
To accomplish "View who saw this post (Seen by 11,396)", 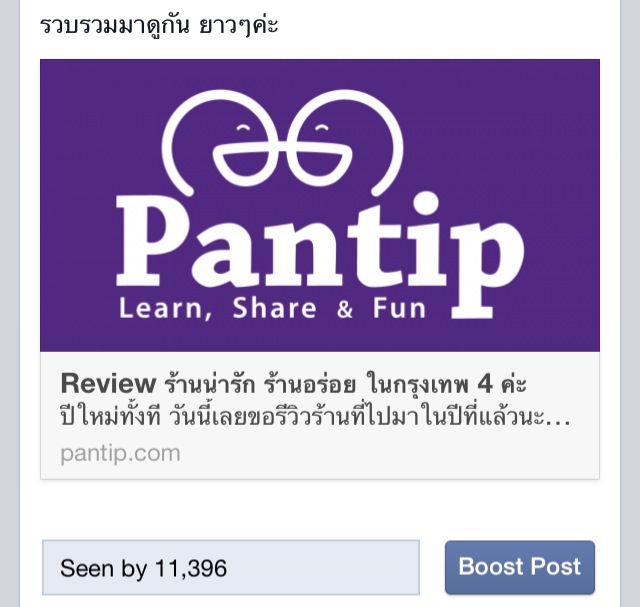I will (231, 568).
